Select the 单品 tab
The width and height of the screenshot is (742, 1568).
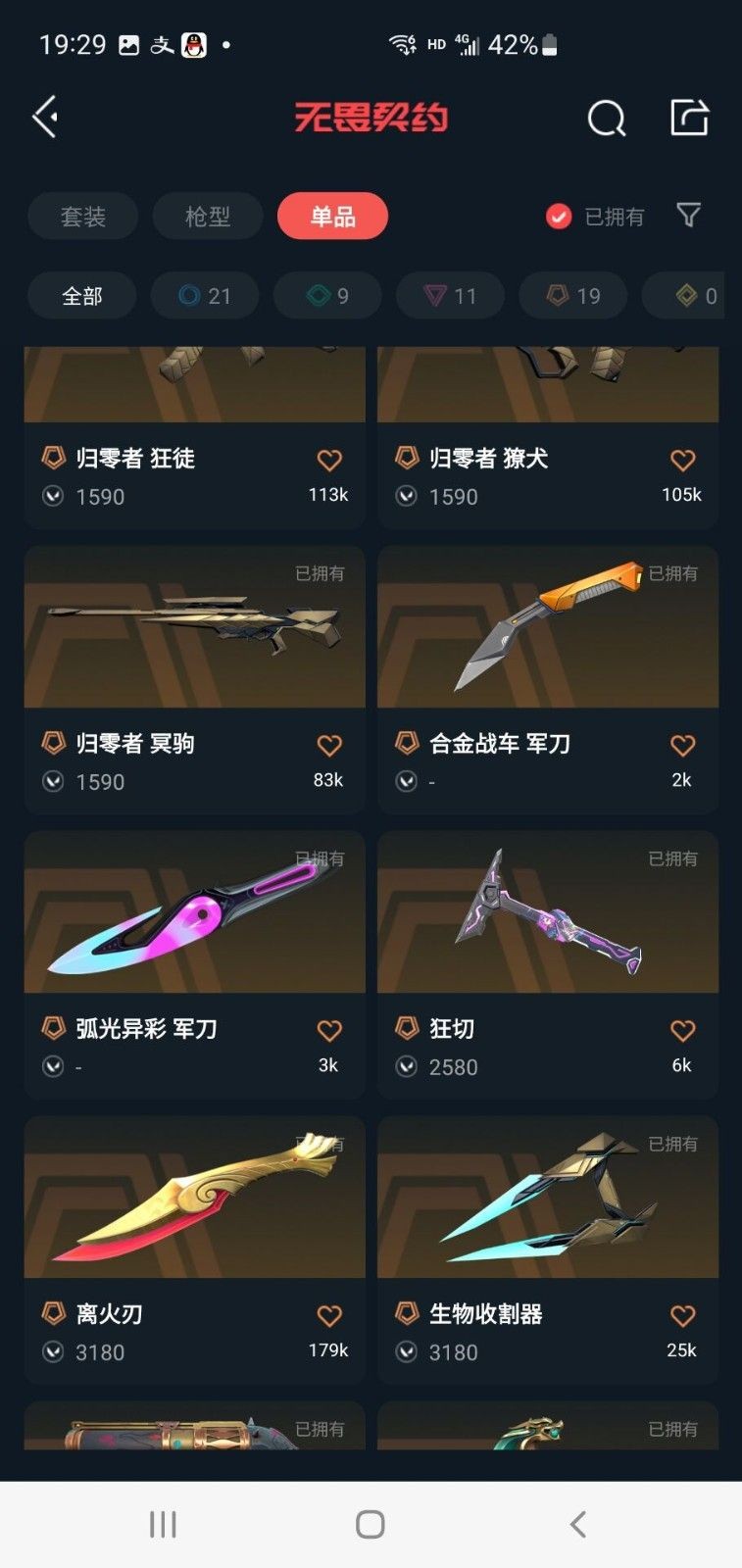point(332,217)
